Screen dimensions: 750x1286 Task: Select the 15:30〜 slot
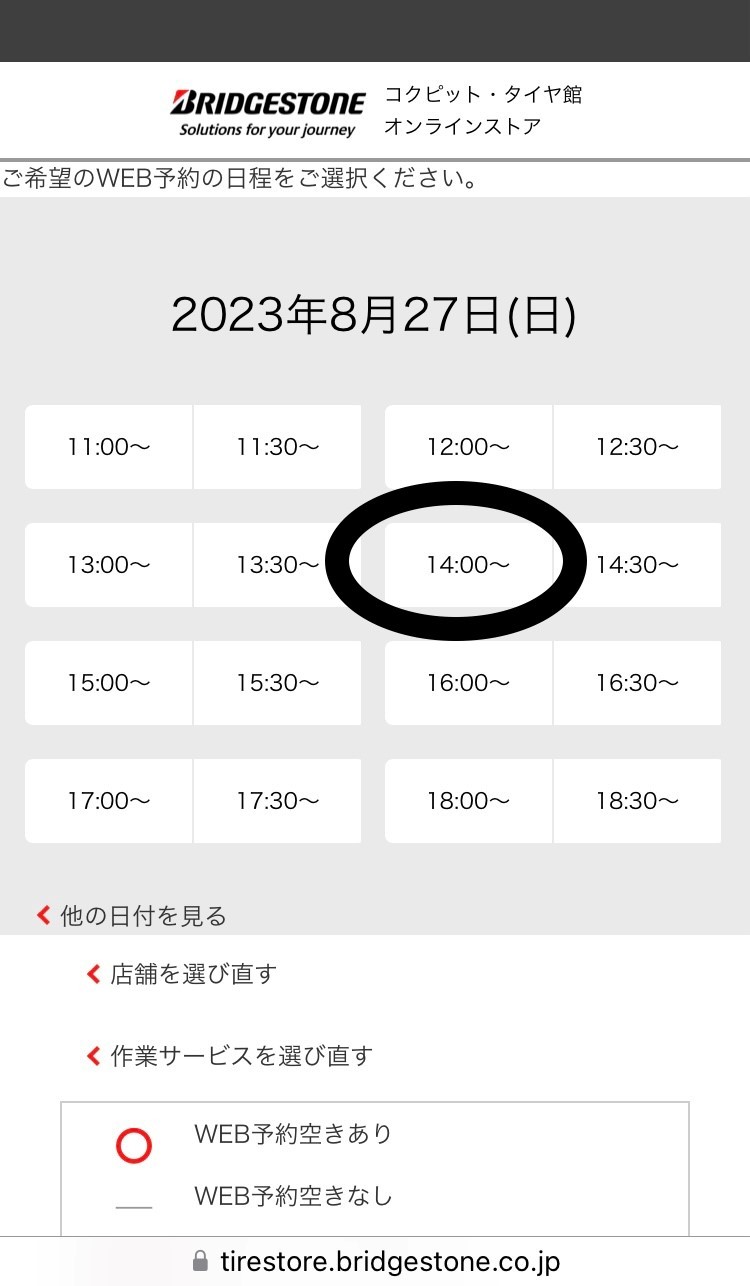click(x=277, y=683)
